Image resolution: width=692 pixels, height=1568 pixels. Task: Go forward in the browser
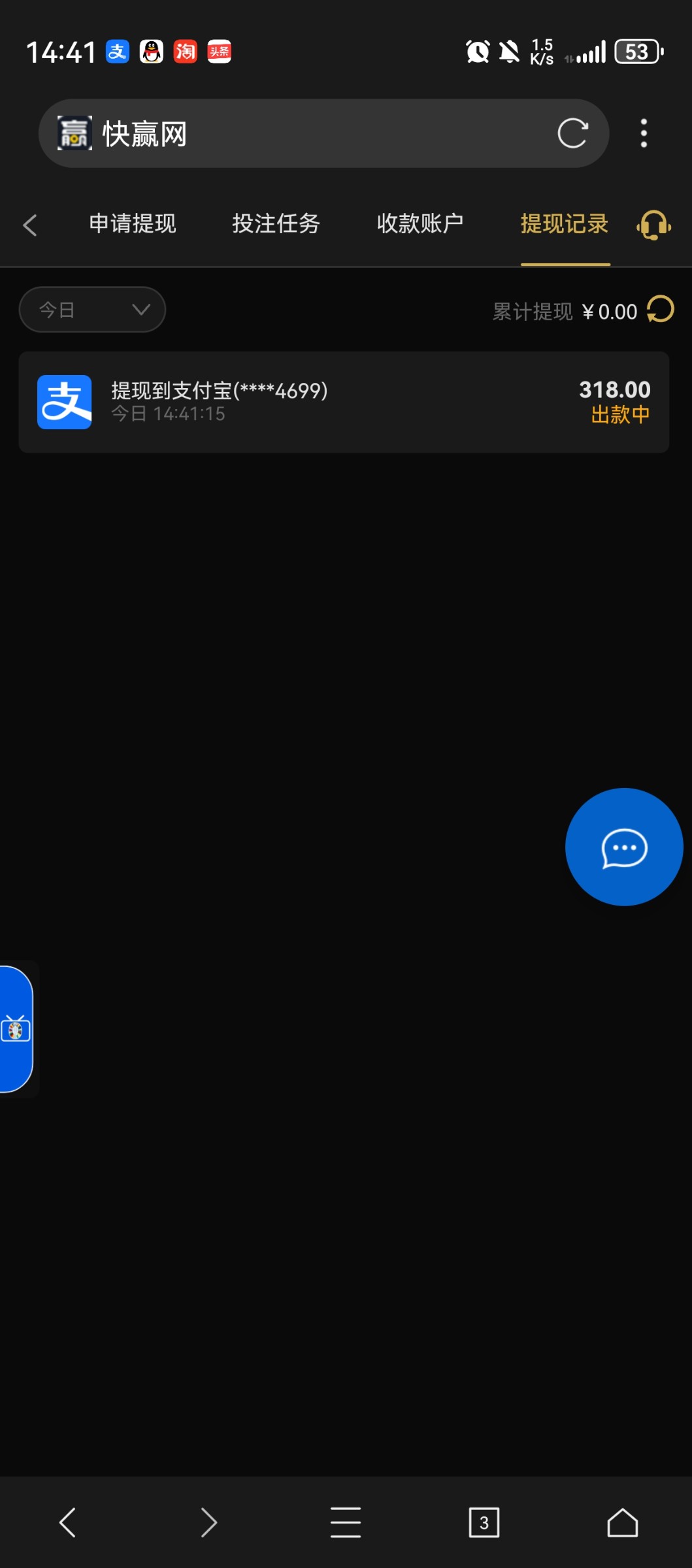tap(208, 1522)
